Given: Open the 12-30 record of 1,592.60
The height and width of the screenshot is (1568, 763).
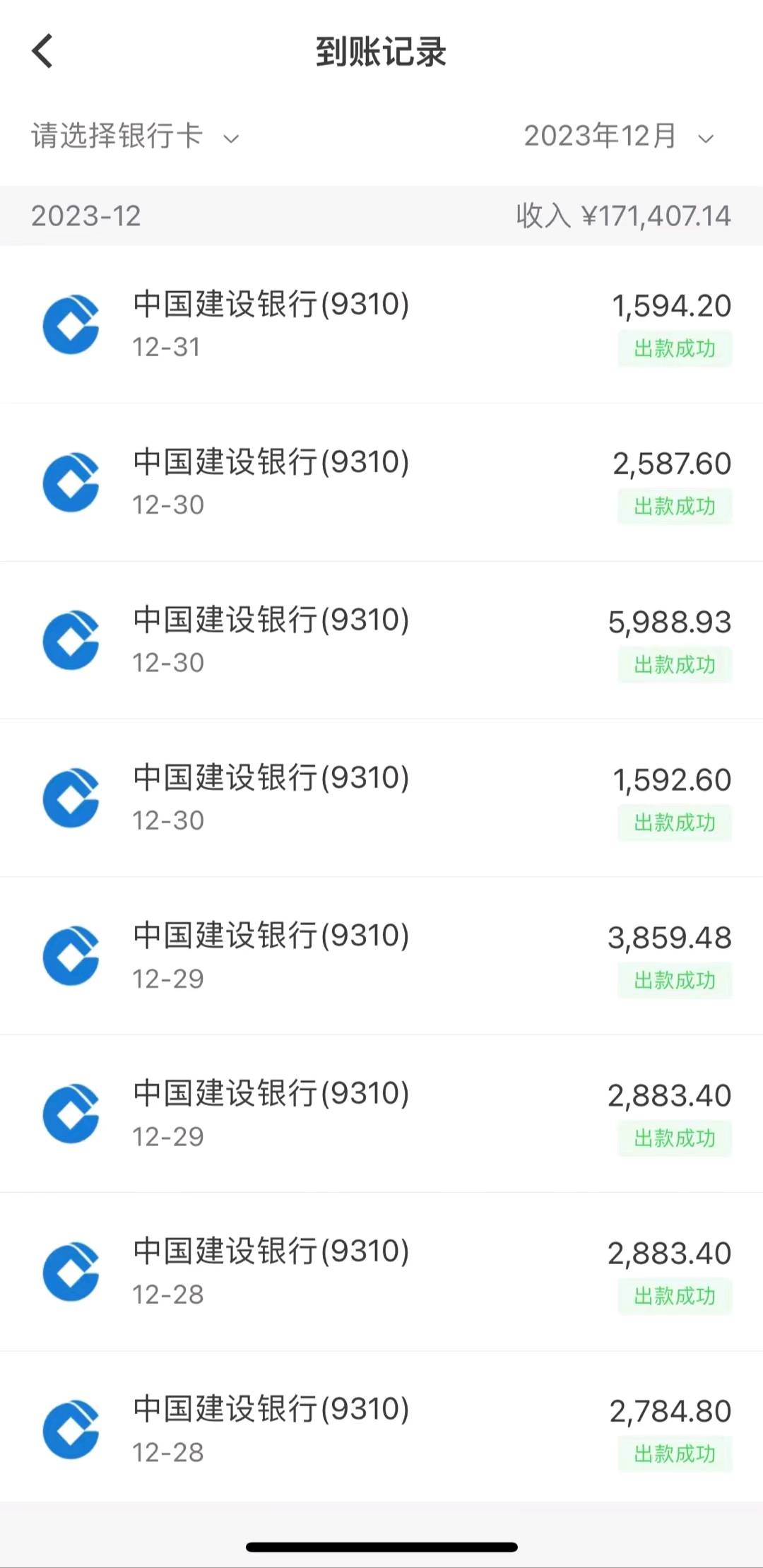Looking at the screenshot, I should [381, 798].
